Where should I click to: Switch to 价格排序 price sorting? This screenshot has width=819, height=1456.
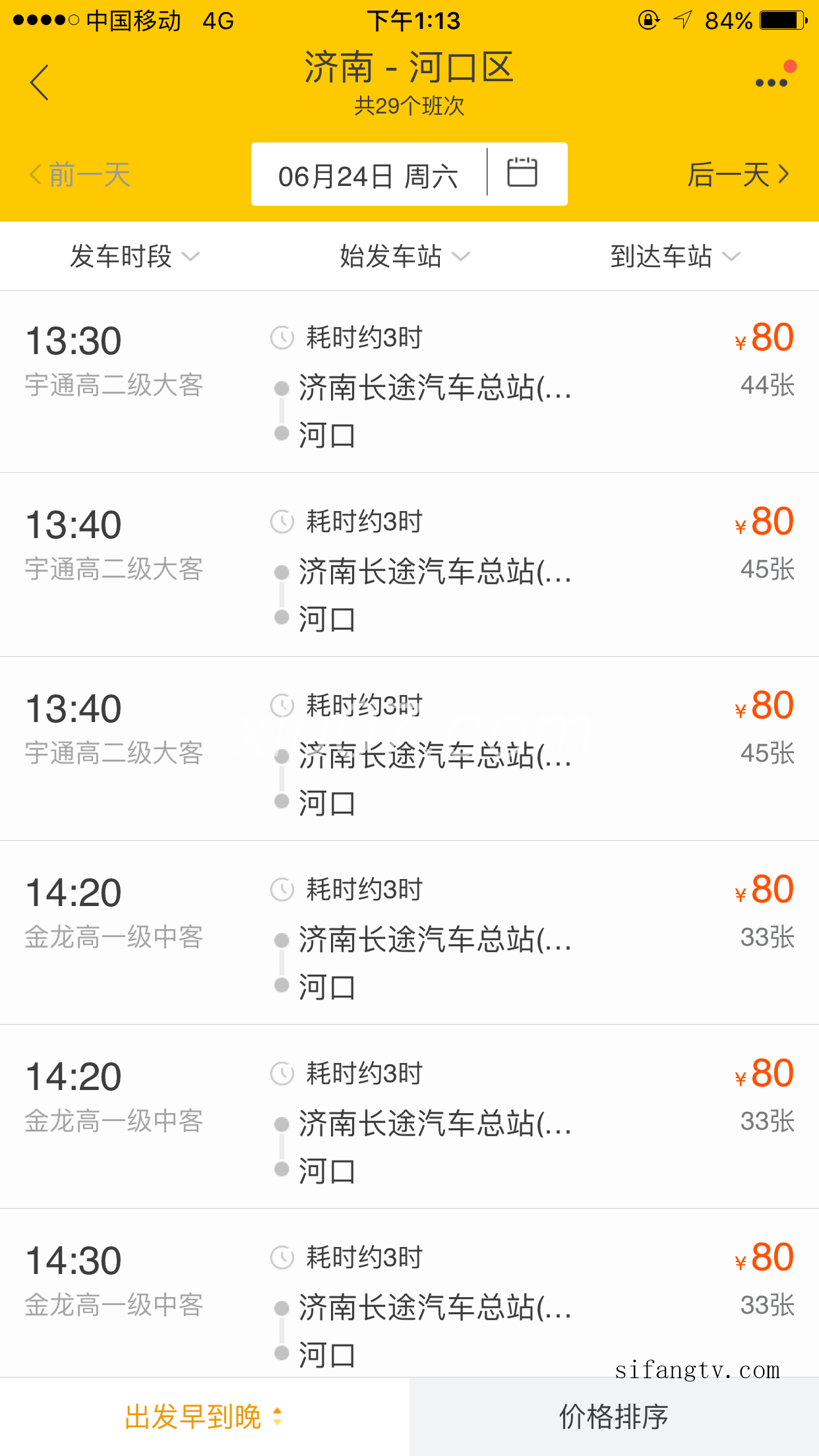click(x=614, y=1416)
